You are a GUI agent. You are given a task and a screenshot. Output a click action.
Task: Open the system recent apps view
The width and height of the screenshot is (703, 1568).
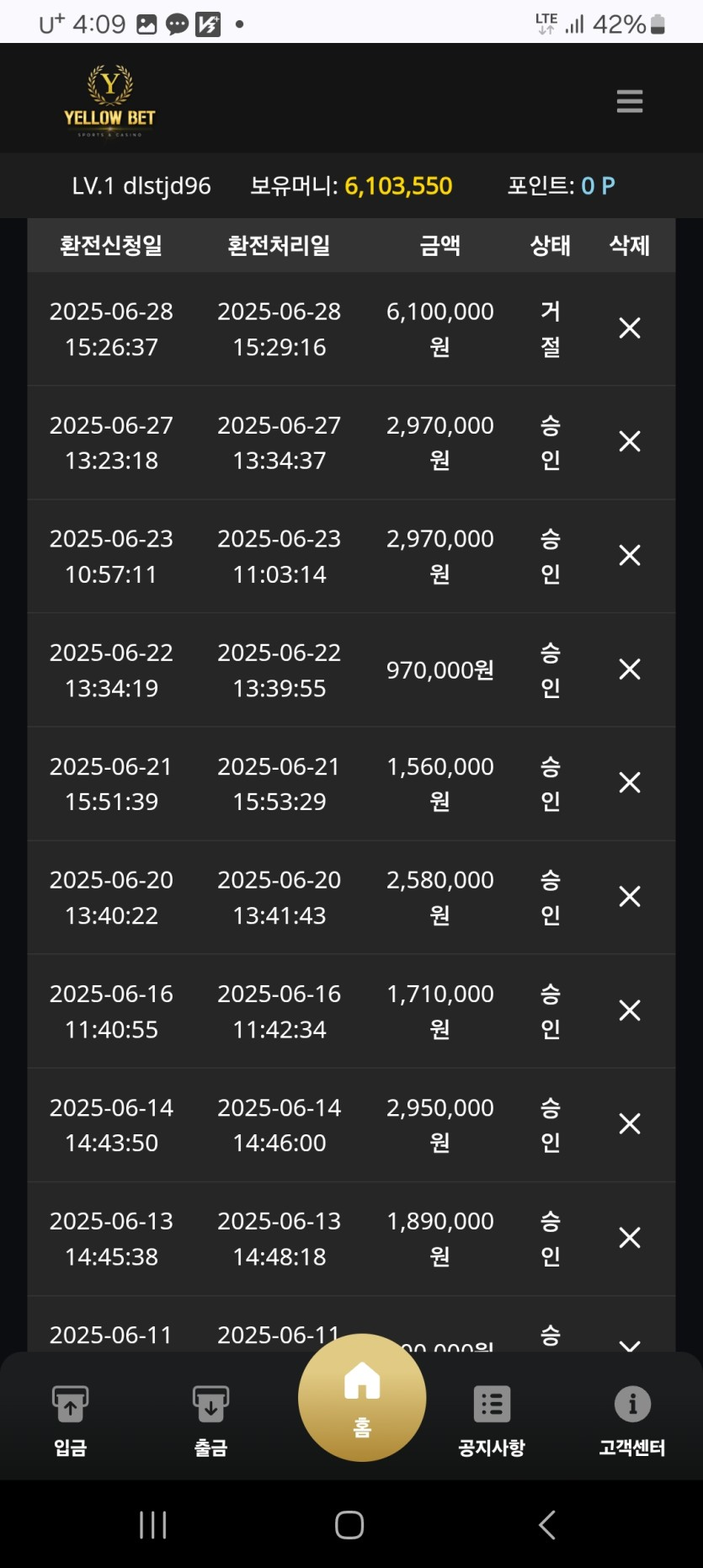pos(153,1525)
